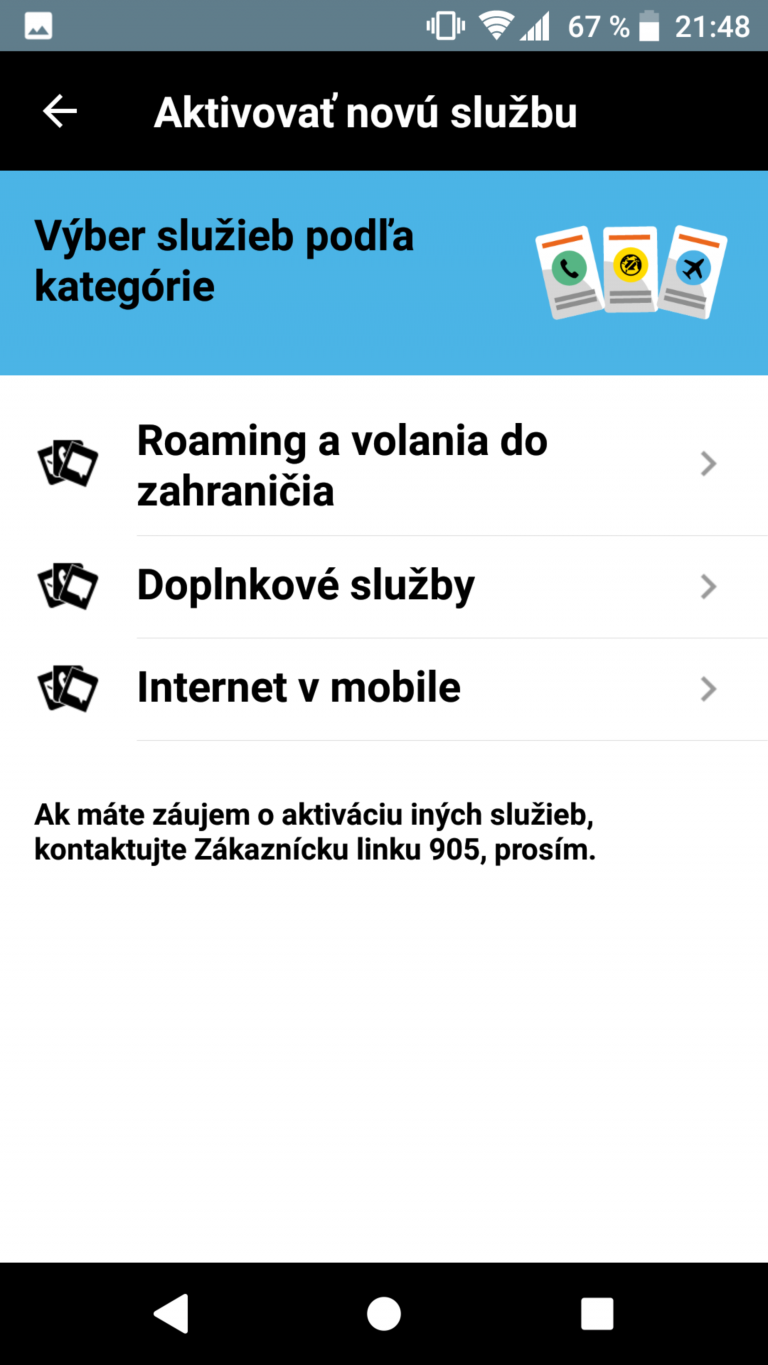Open recent apps from the navigation bar
Image resolution: width=768 pixels, height=1365 pixels.
[x=597, y=1313]
